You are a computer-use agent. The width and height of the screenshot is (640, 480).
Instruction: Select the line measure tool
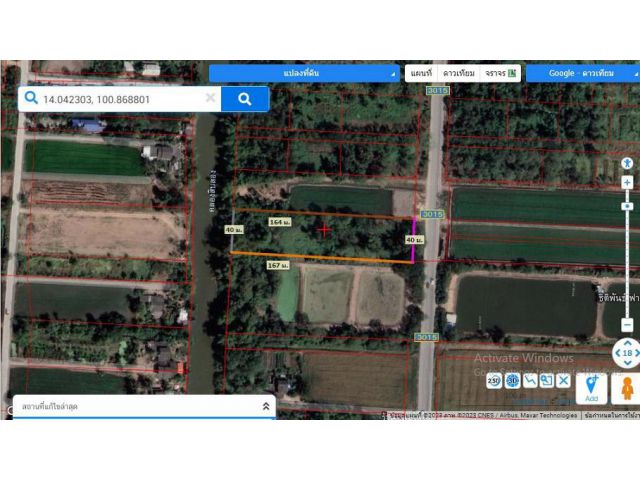coord(529,381)
